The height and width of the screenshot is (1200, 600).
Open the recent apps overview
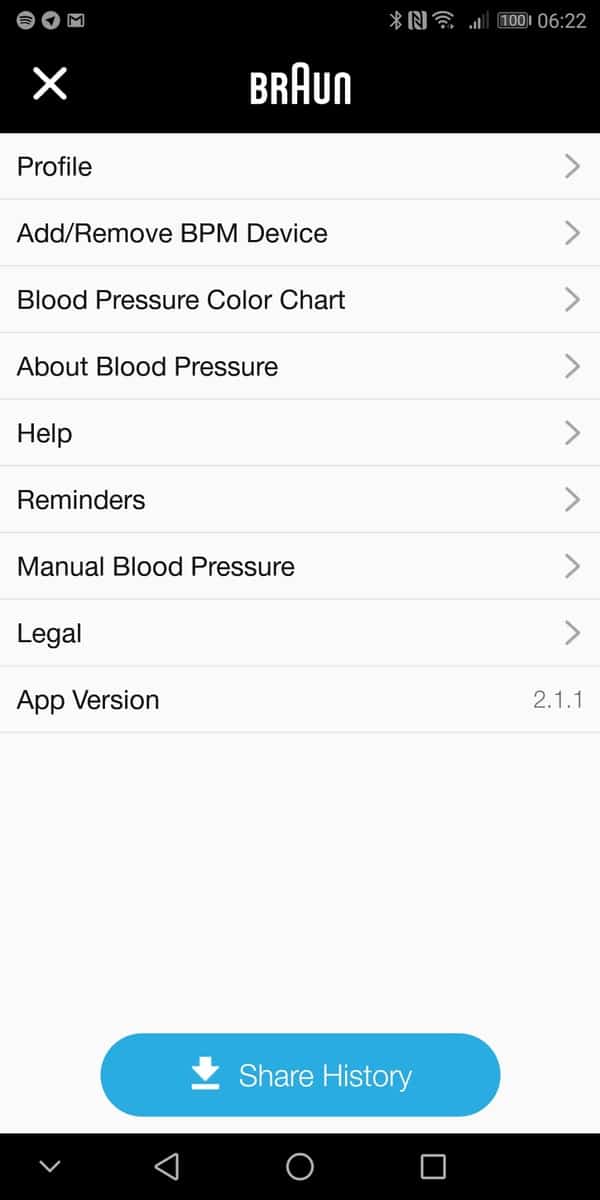[432, 1166]
